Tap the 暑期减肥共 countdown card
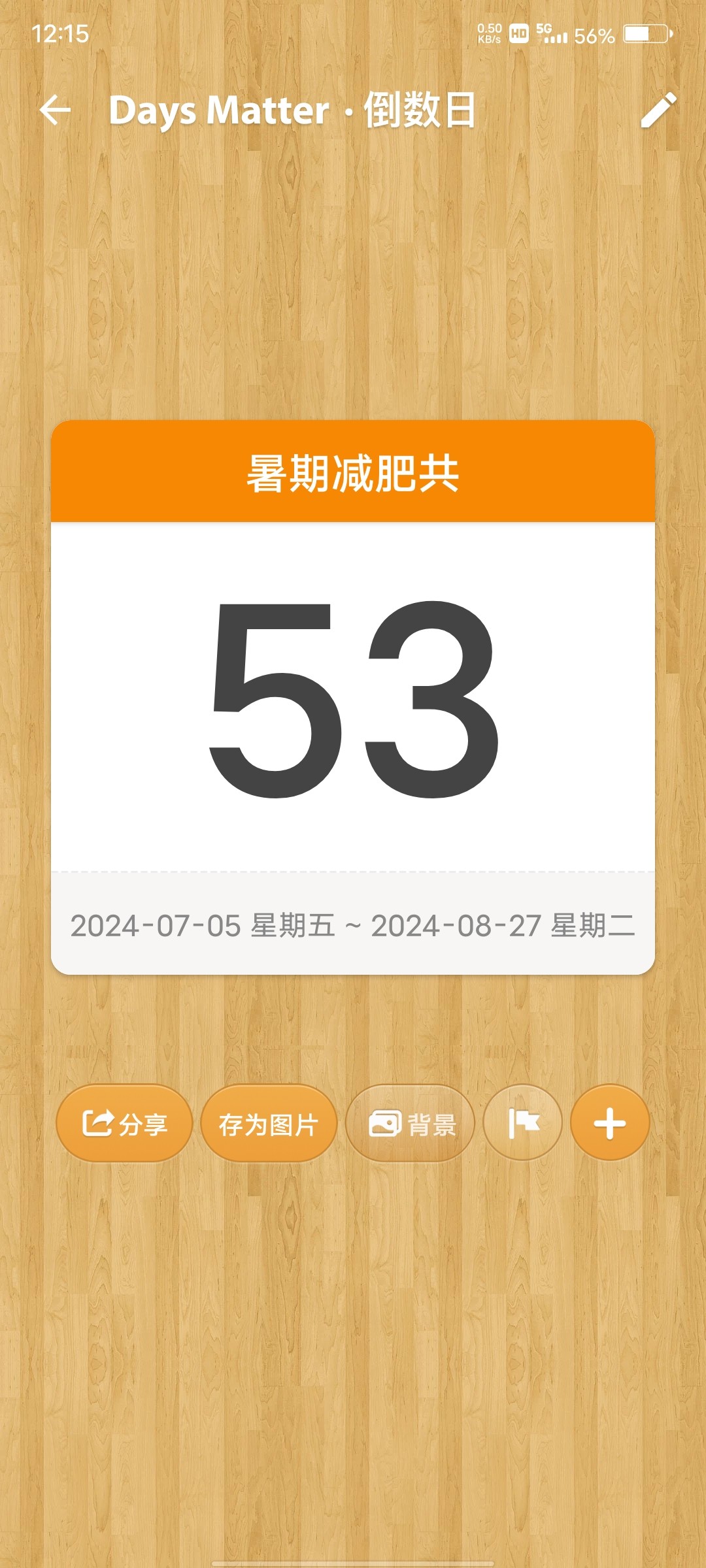This screenshot has width=706, height=1568. [353, 697]
